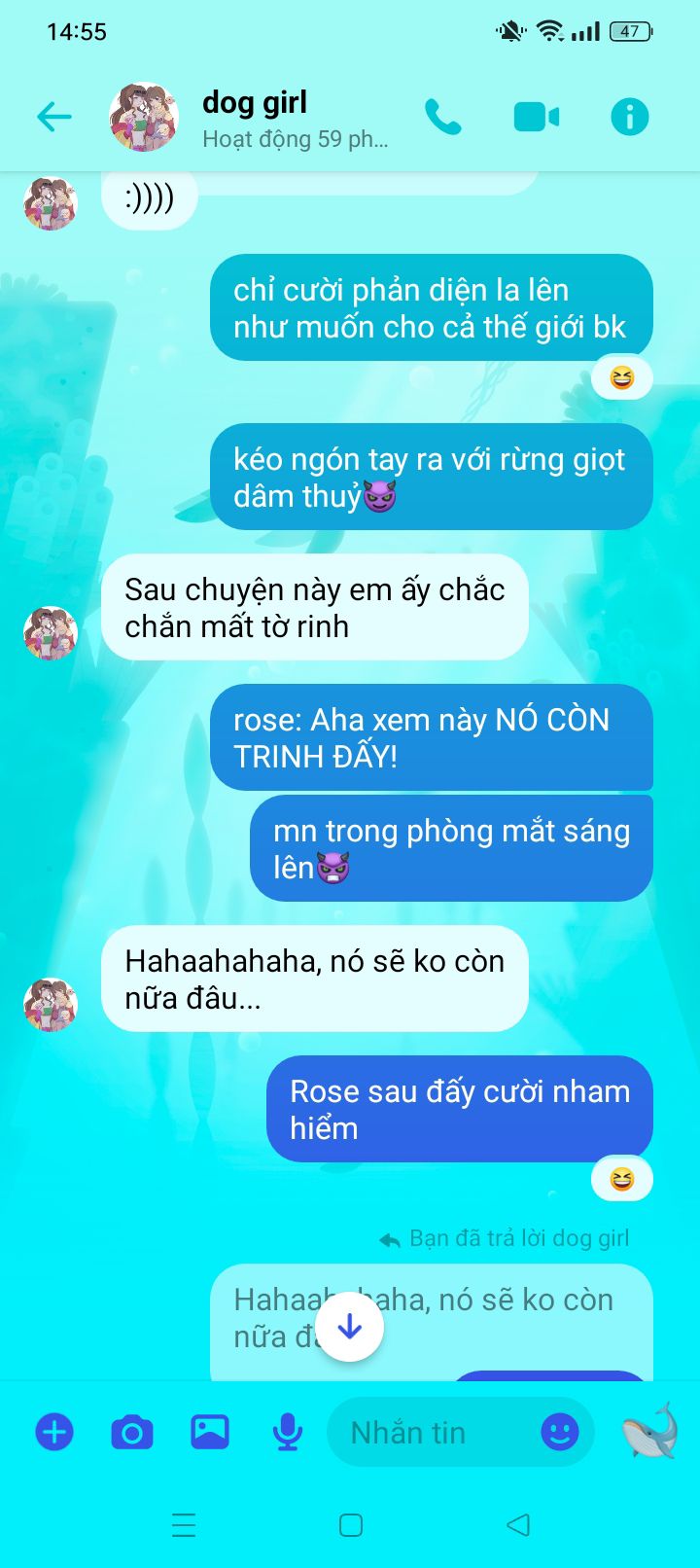Go to the home screen
The height and width of the screenshot is (1568, 700).
(x=351, y=1524)
